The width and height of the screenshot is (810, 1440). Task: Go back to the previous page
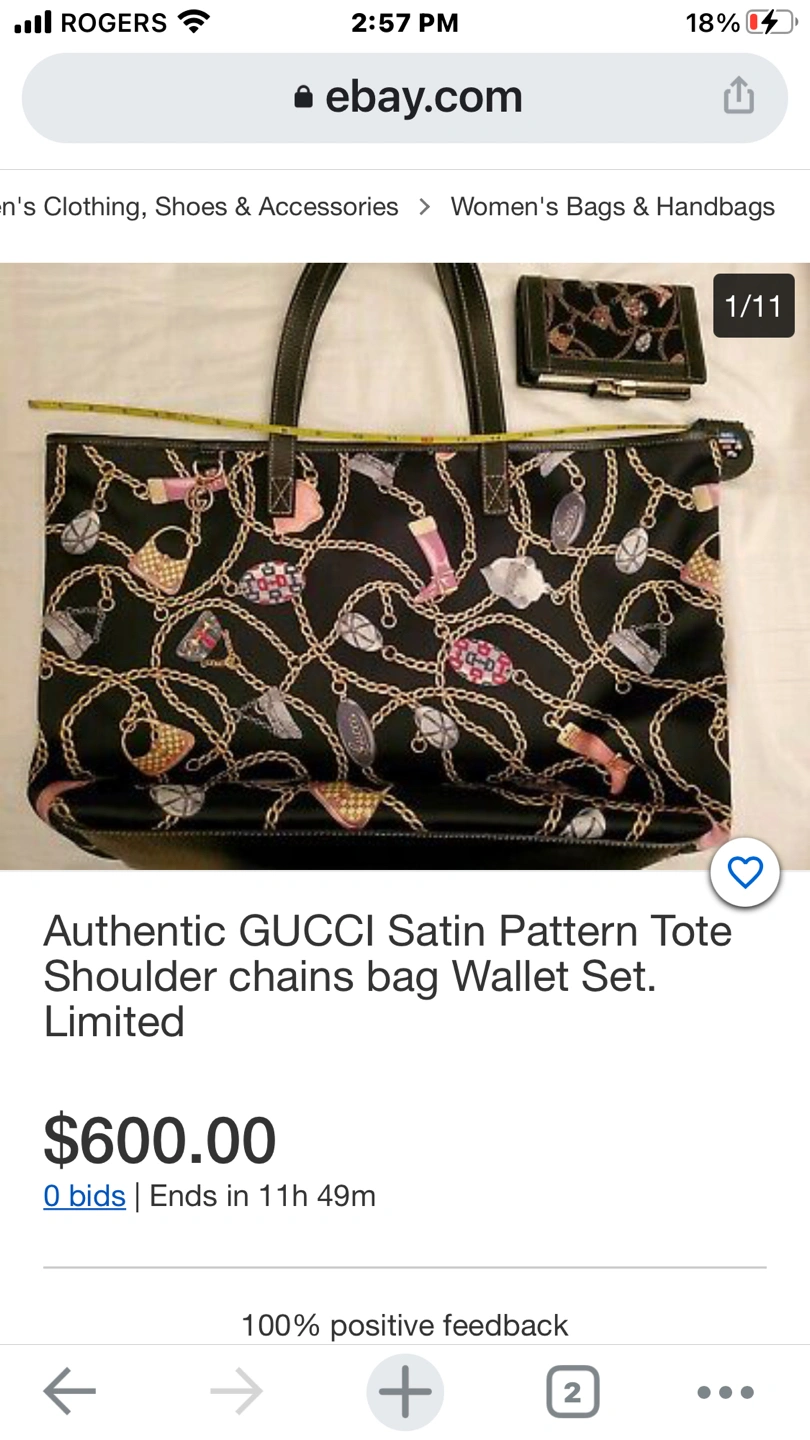pyautogui.click(x=69, y=1391)
